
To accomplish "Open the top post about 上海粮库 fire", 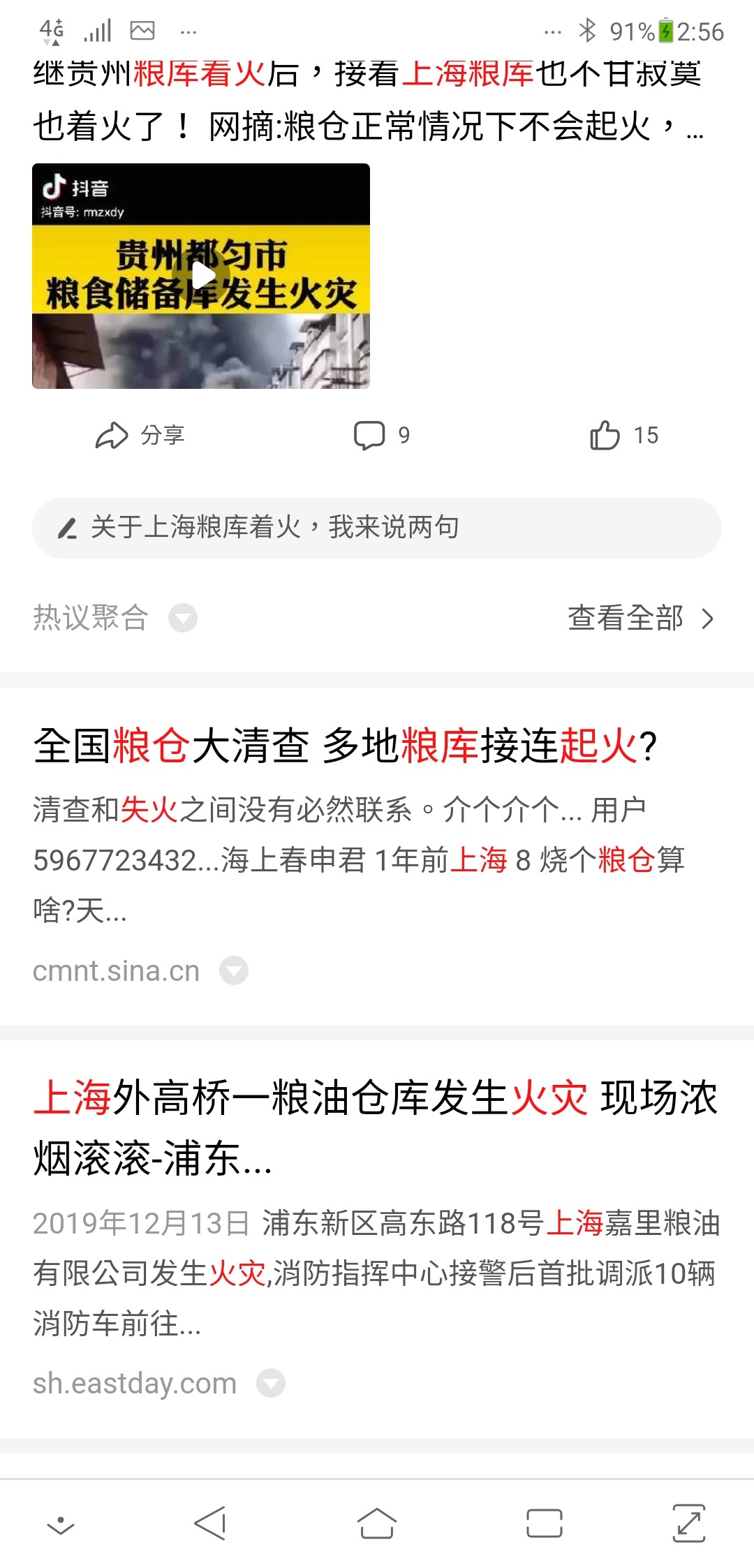I will click(369, 101).
